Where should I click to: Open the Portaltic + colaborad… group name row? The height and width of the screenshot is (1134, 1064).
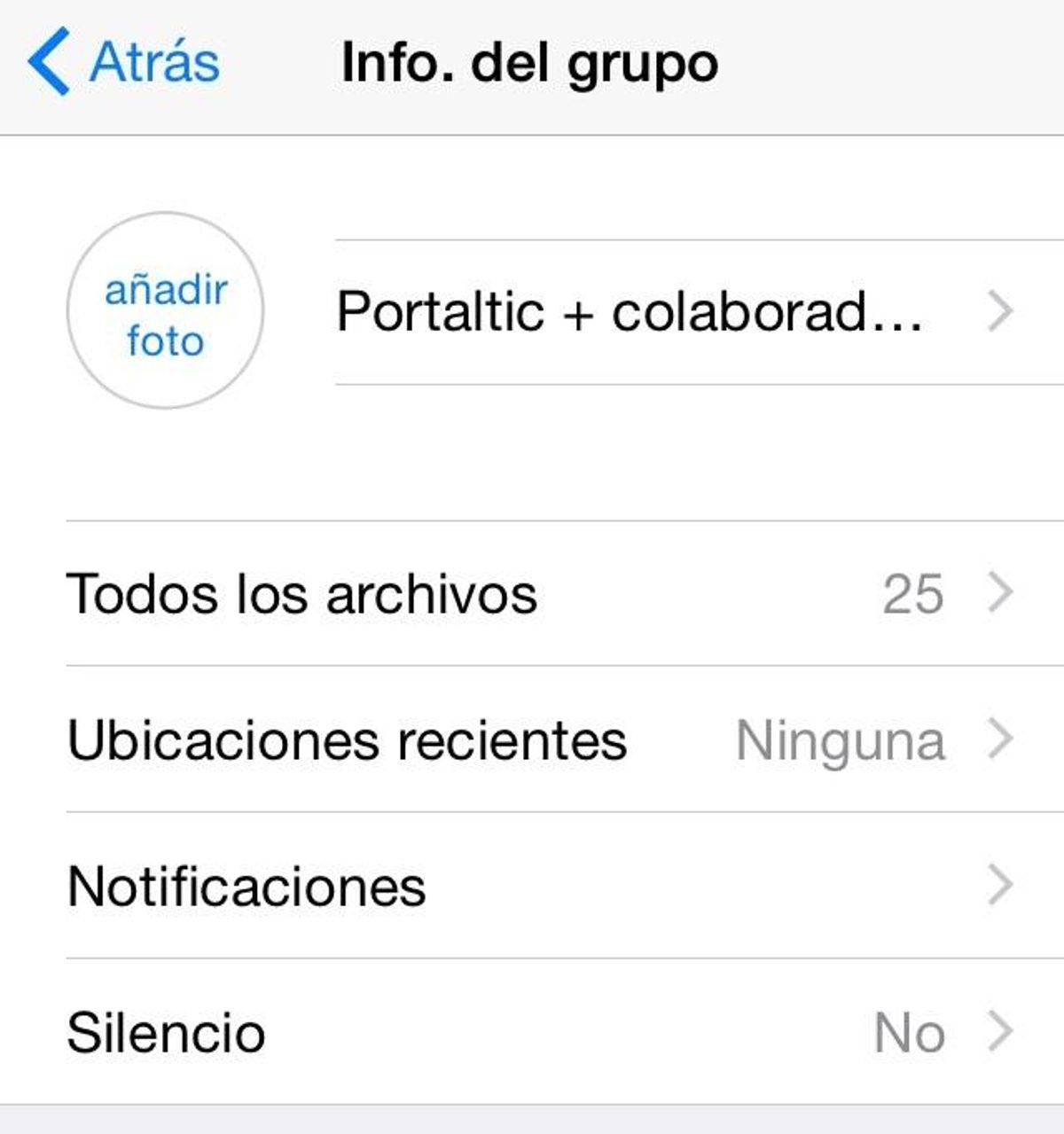point(674,312)
